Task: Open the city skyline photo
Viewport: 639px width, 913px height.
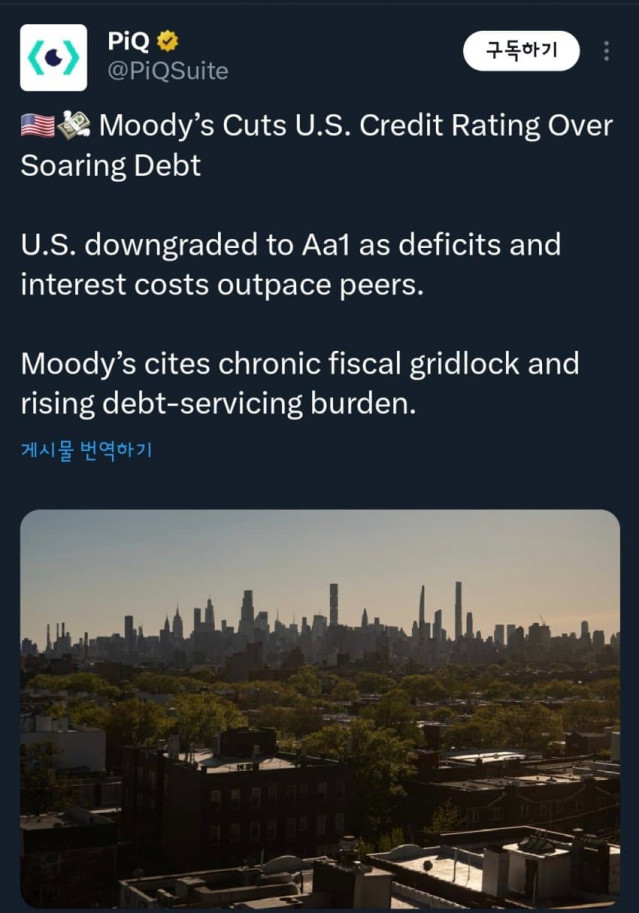Action: [x=320, y=708]
